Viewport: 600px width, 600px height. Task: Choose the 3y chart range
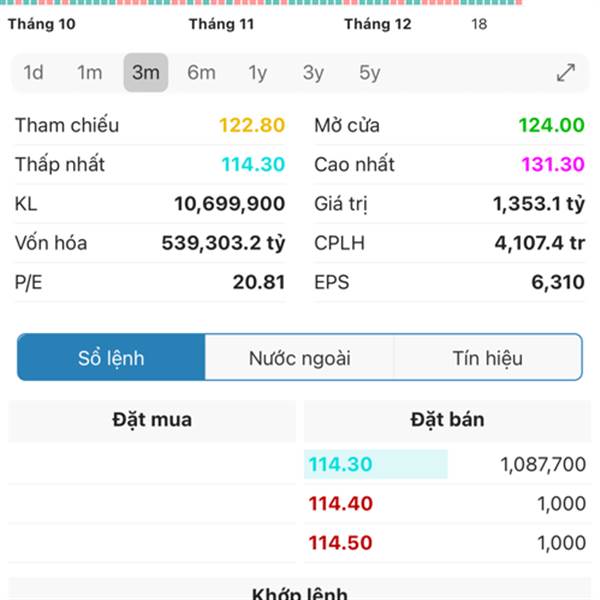(x=314, y=72)
